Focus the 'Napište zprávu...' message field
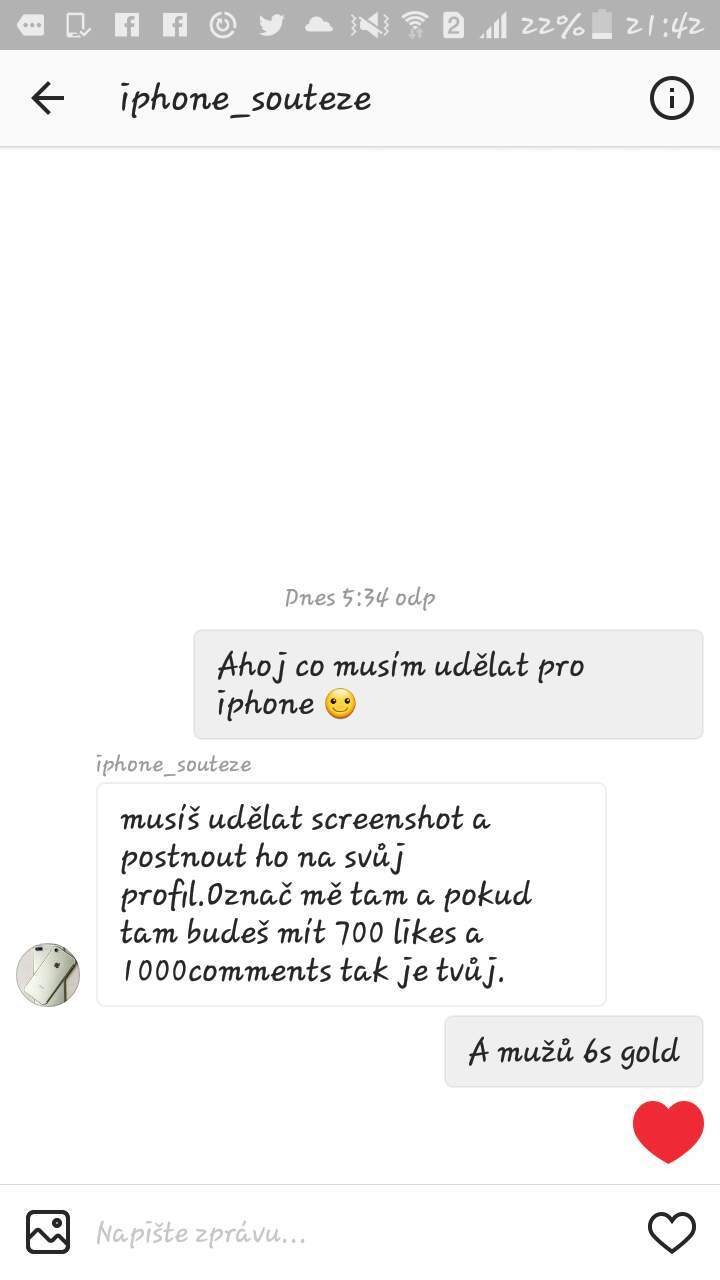 (360, 1233)
